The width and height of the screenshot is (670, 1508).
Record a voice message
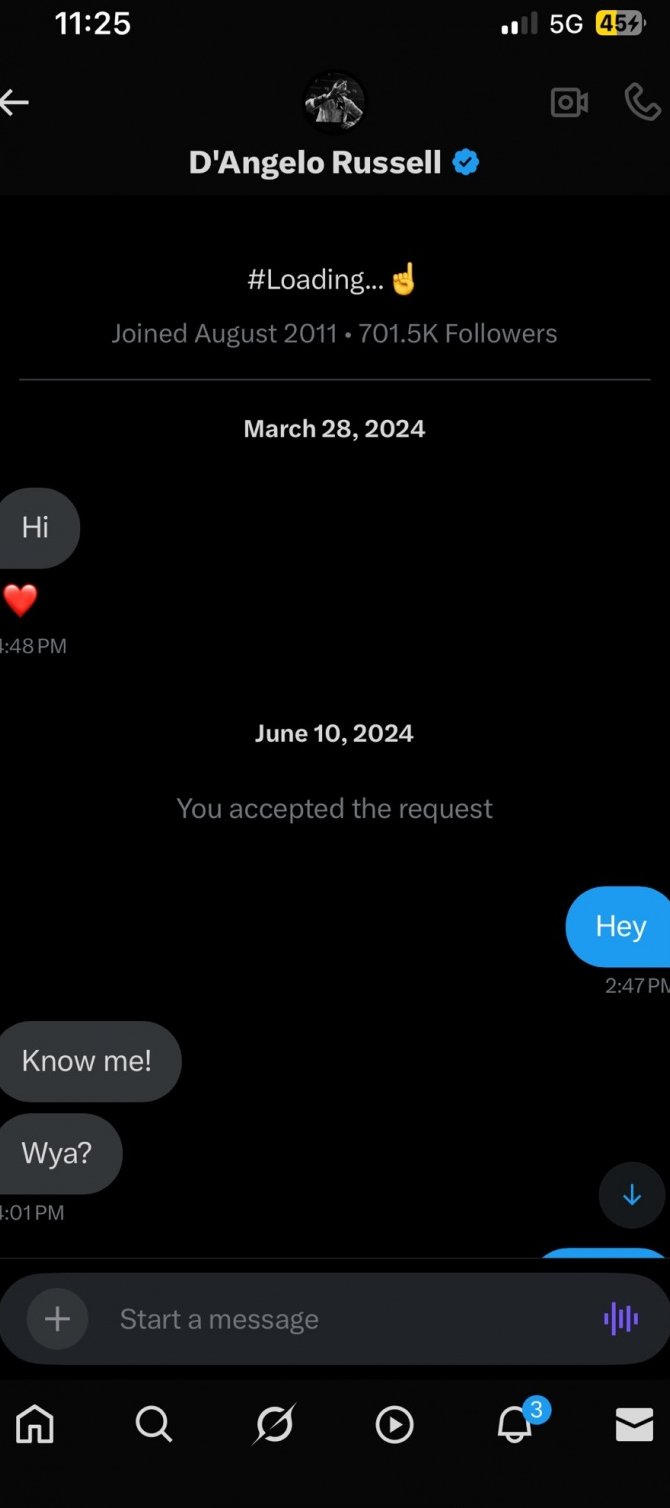pos(621,1319)
